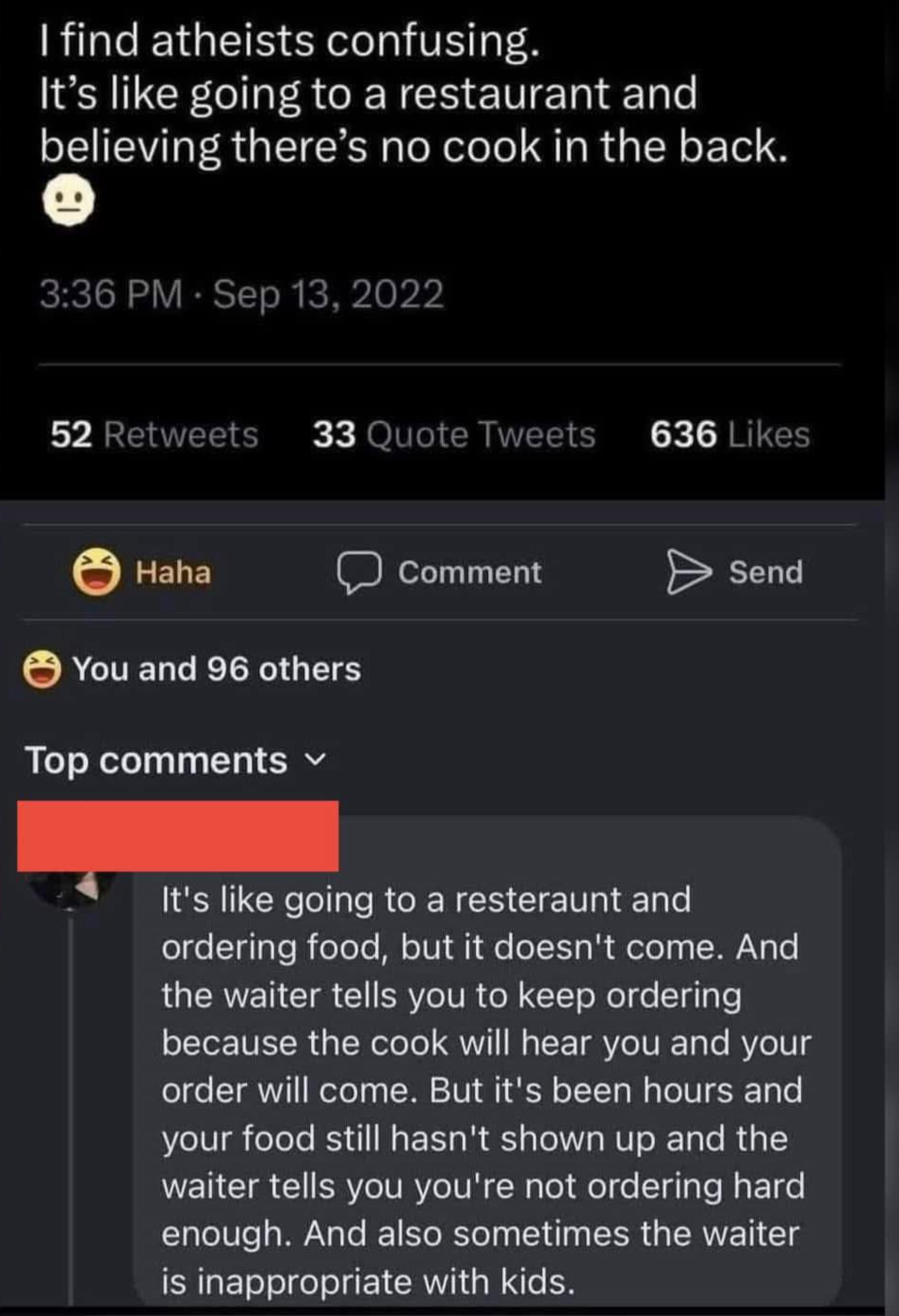This screenshot has height=1316, width=899.
Task: Tap Comment to write a reply
Action: tap(440, 572)
